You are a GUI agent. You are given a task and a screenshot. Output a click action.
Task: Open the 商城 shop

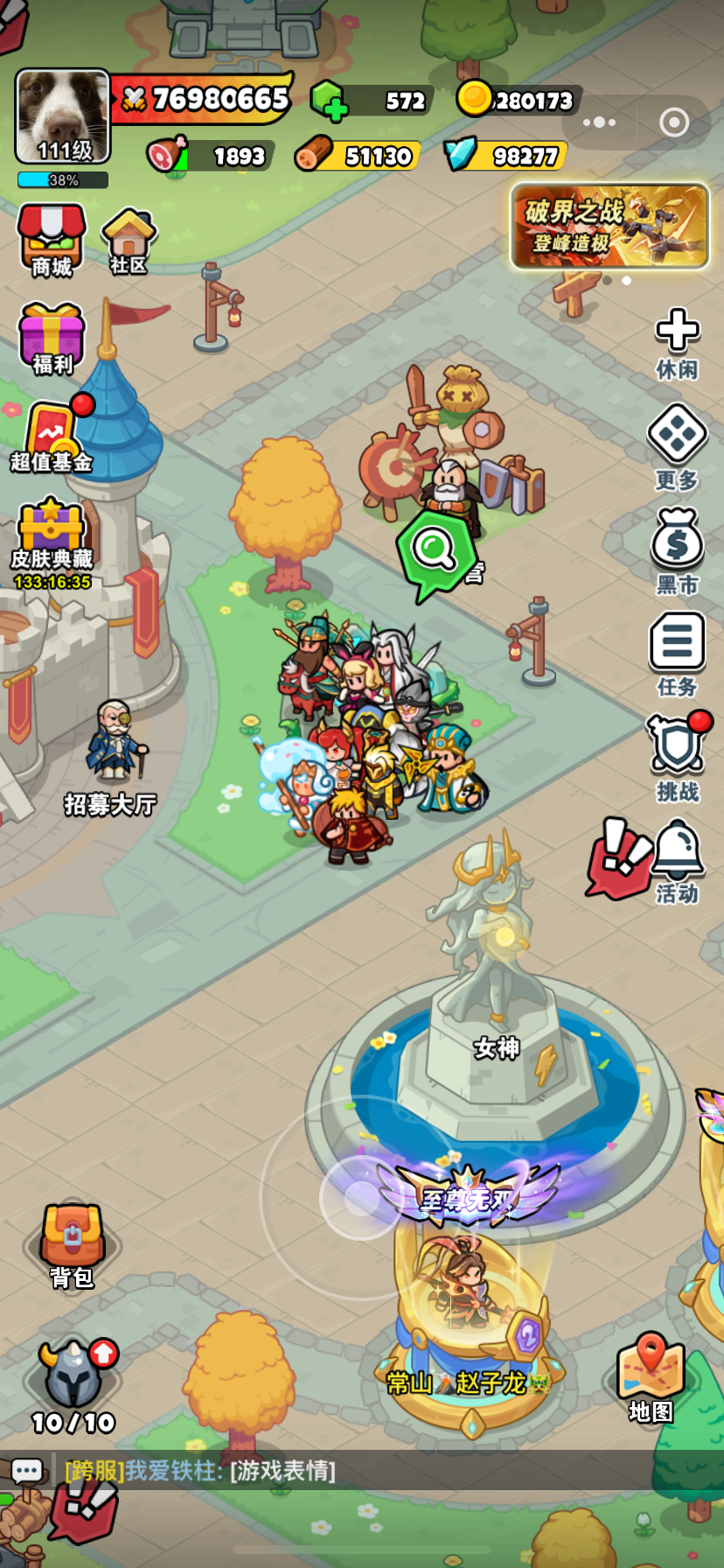pos(52,240)
